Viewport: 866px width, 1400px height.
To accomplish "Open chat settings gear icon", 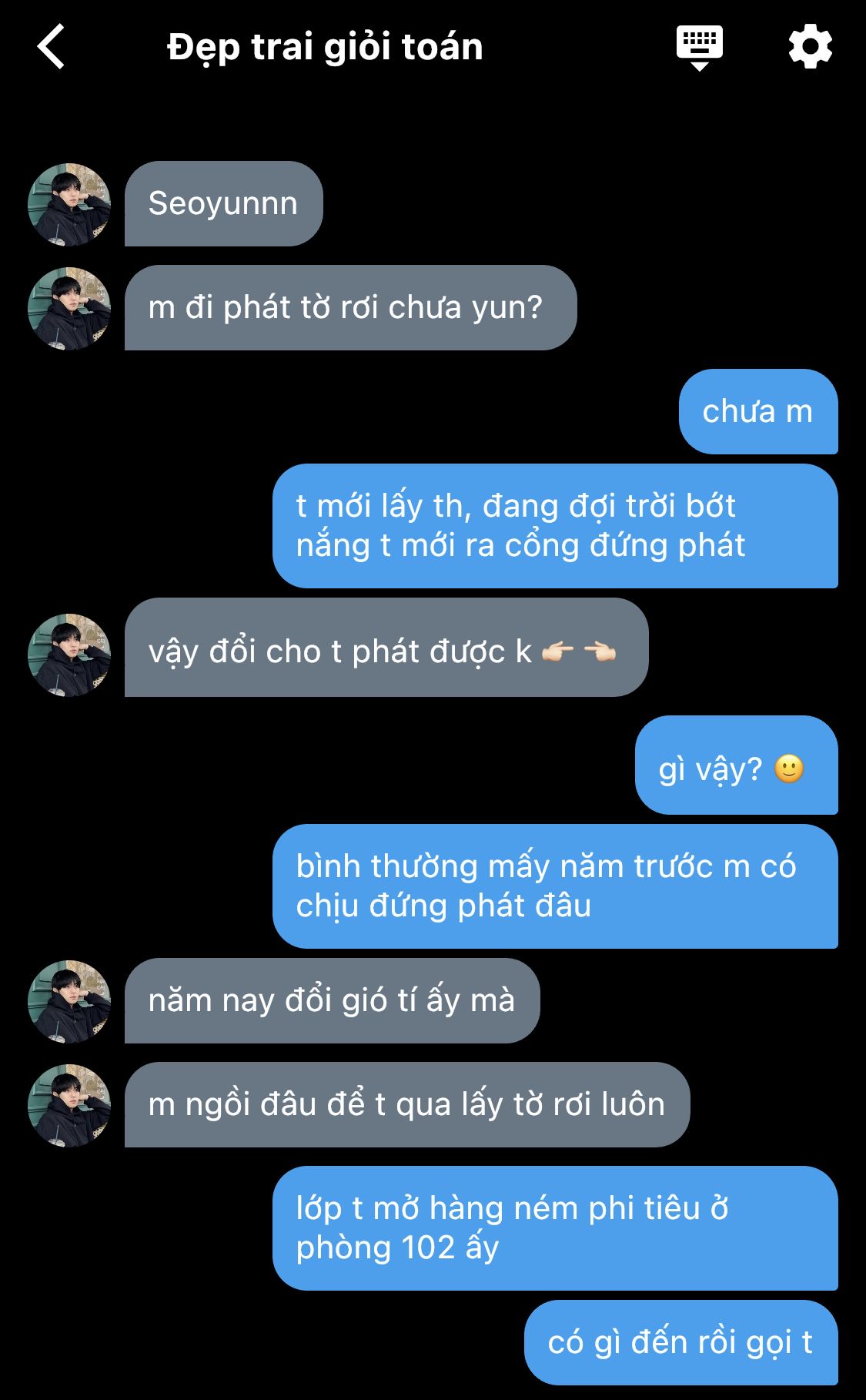I will pos(811,47).
